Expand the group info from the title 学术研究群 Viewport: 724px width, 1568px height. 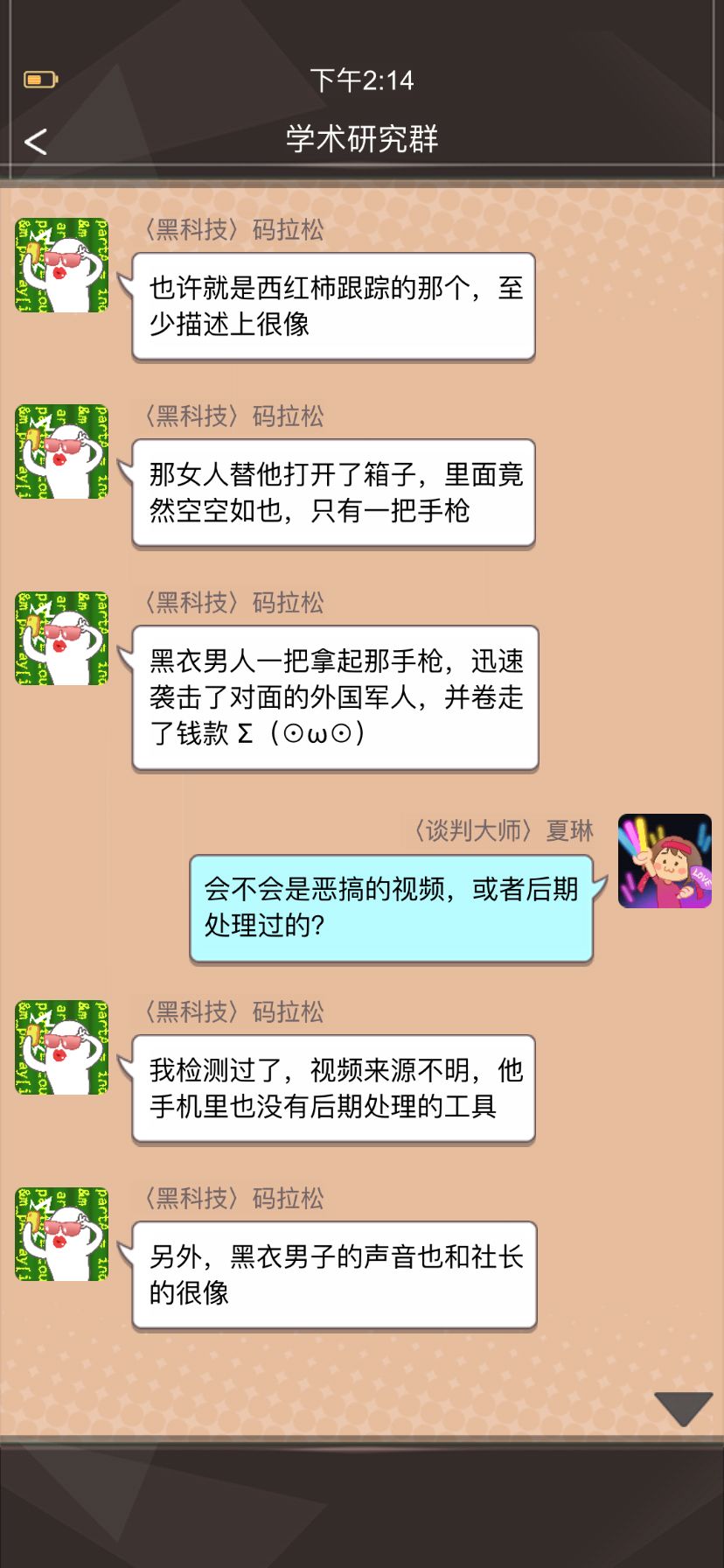[362, 138]
